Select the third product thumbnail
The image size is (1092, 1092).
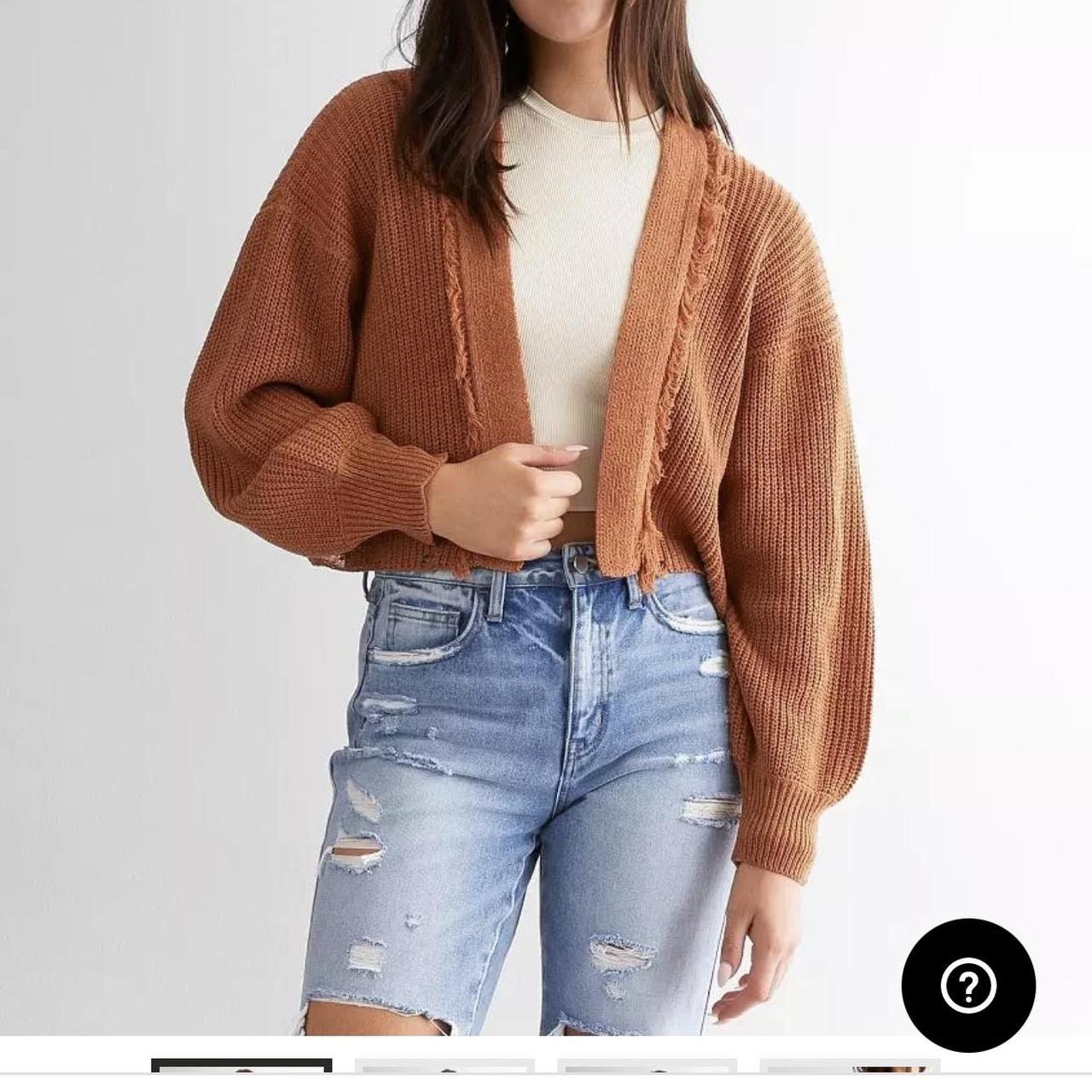click(647, 1066)
